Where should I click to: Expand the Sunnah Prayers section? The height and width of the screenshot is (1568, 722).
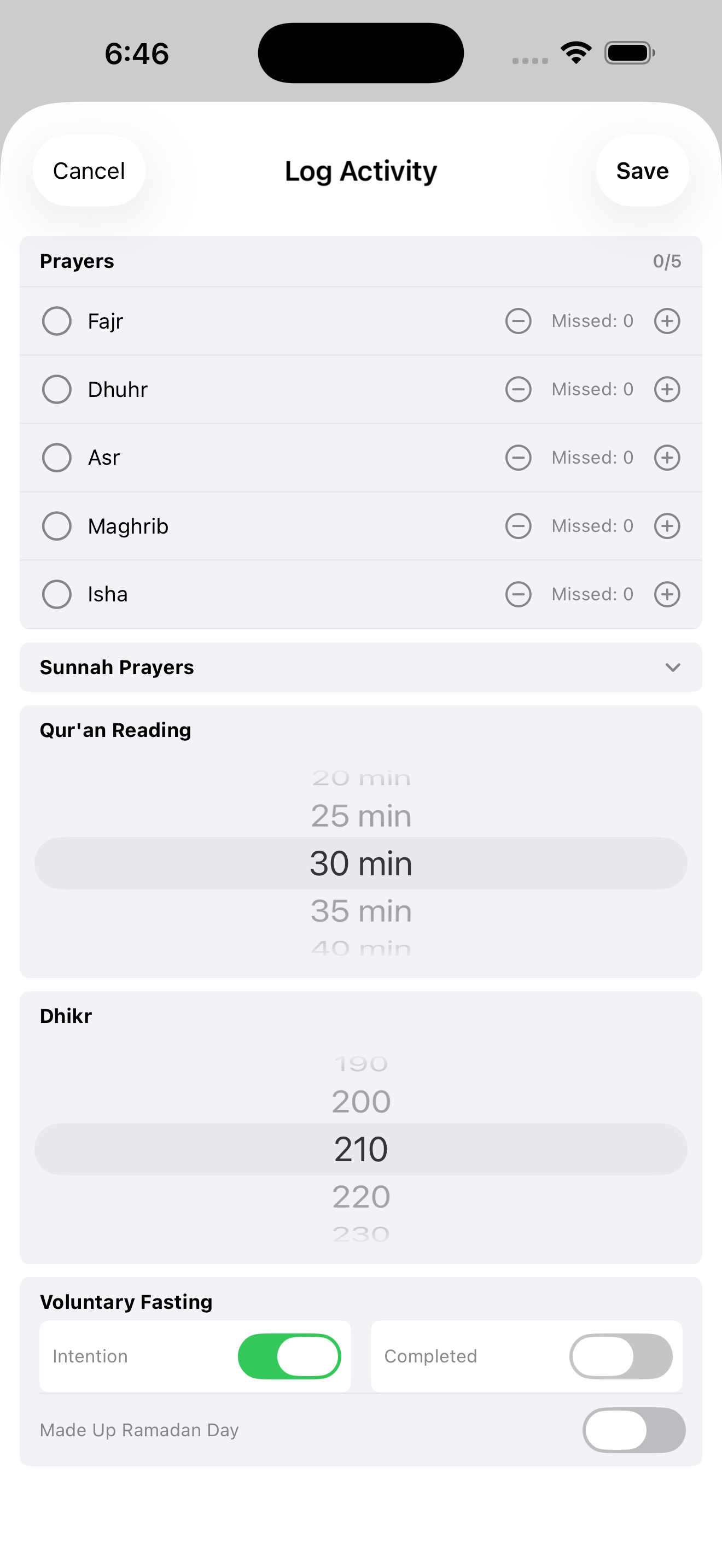click(672, 667)
